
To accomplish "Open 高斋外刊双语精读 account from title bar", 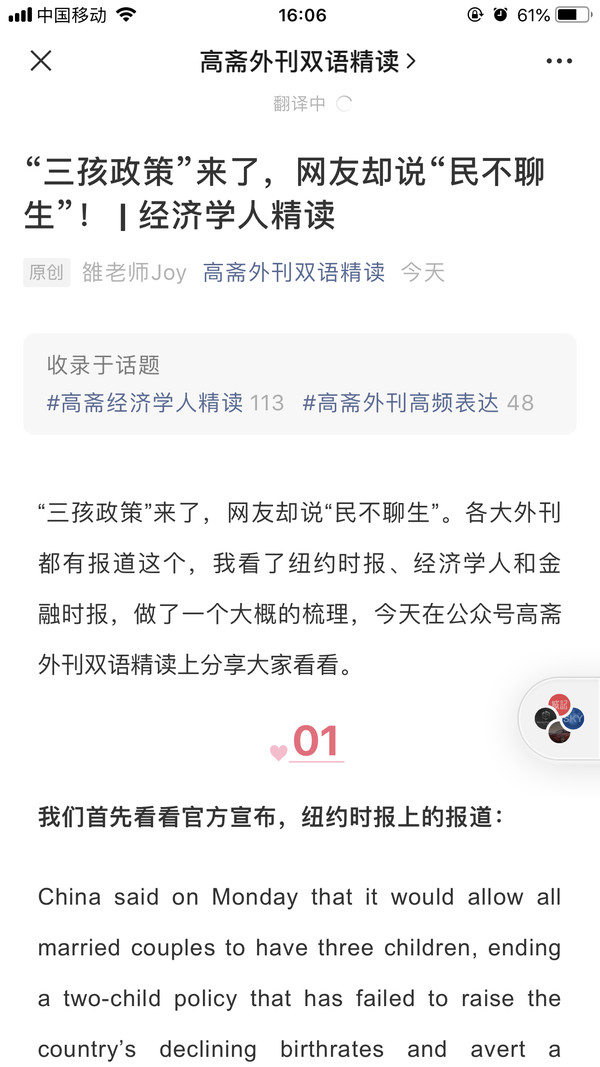I will tap(307, 62).
